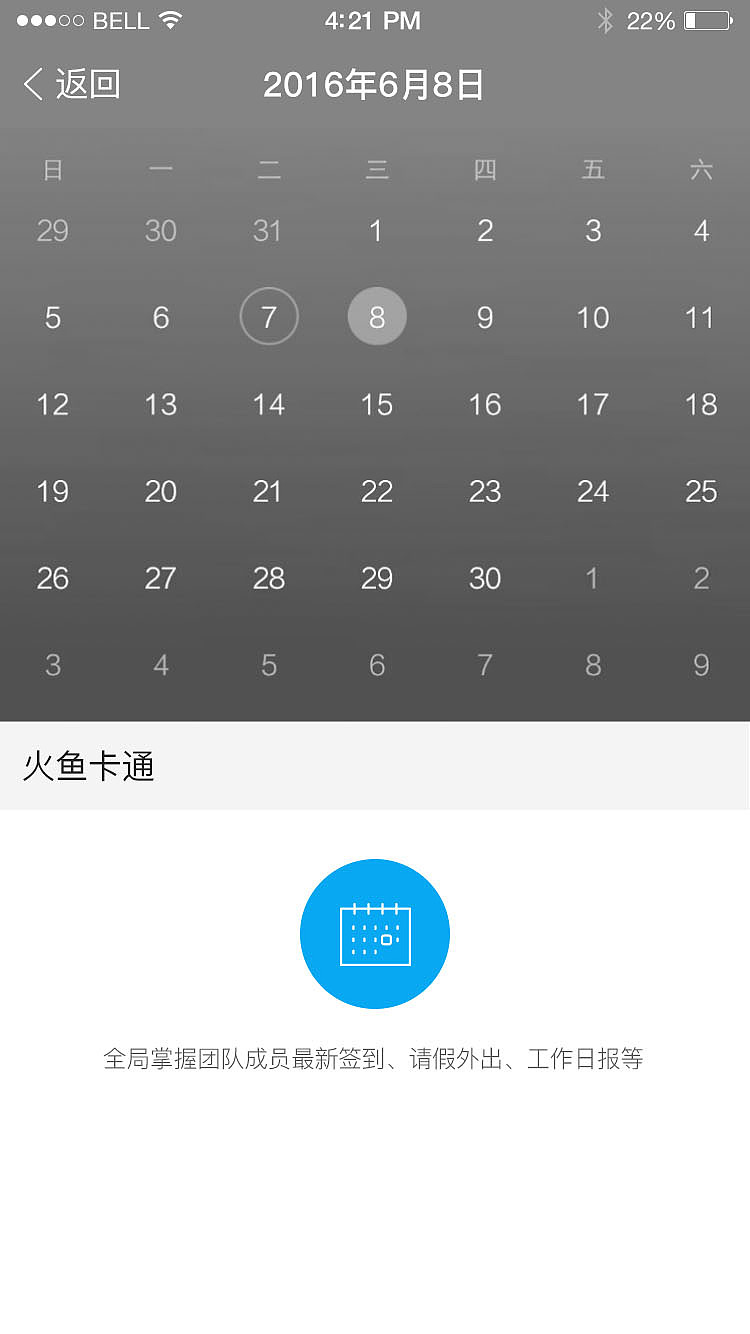Screen dimensions: 750x1334
Task: Select June 30 on the calendar grid
Action: 485,578
